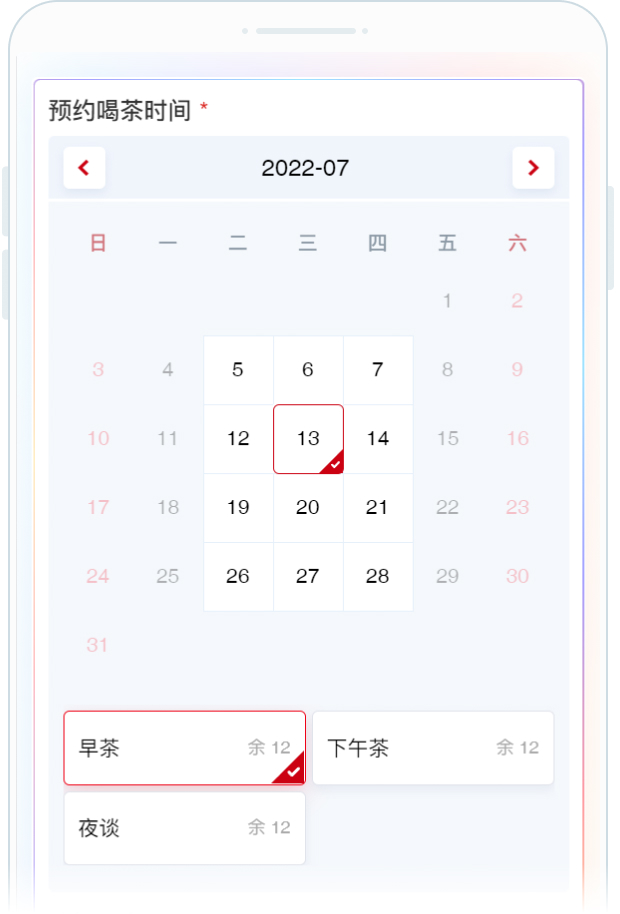Tap the selected 早茶 time slot
This screenshot has height=914, width=620.
184,748
